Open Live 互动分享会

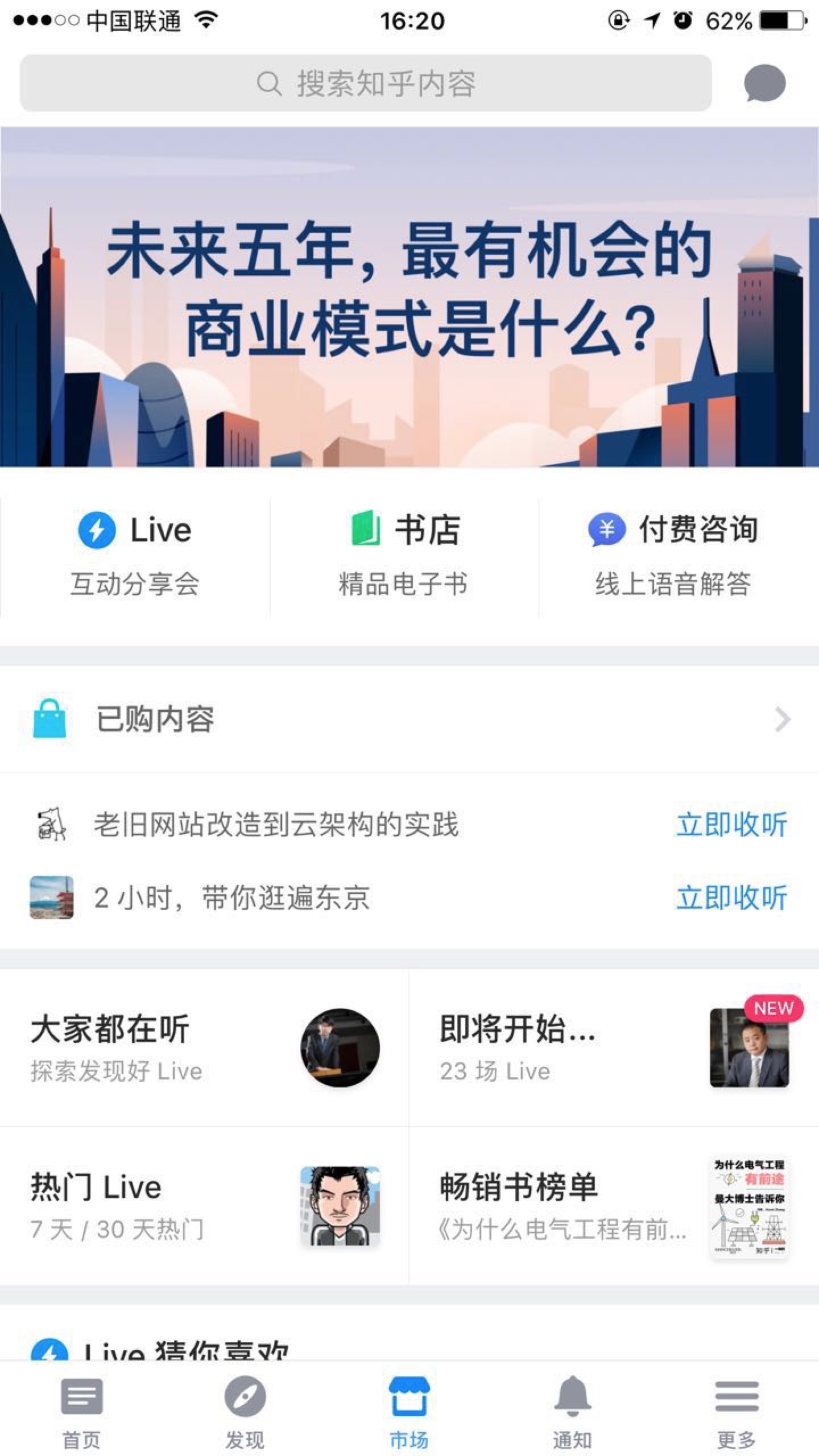135,556
